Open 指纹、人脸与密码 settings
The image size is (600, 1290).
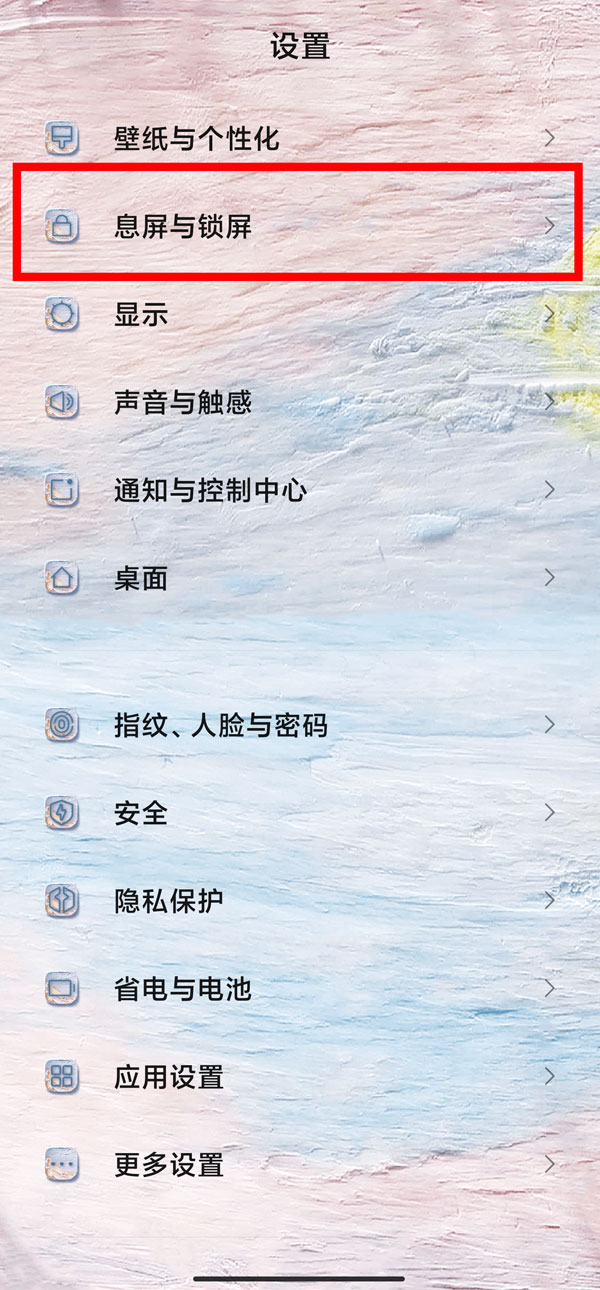point(221,725)
